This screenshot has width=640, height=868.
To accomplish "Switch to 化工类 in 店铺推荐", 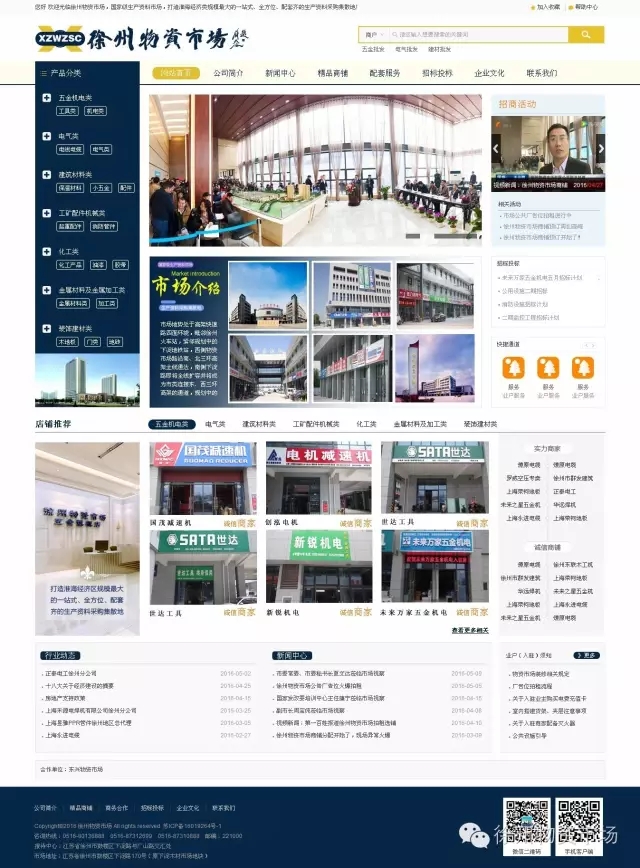I will [366, 424].
